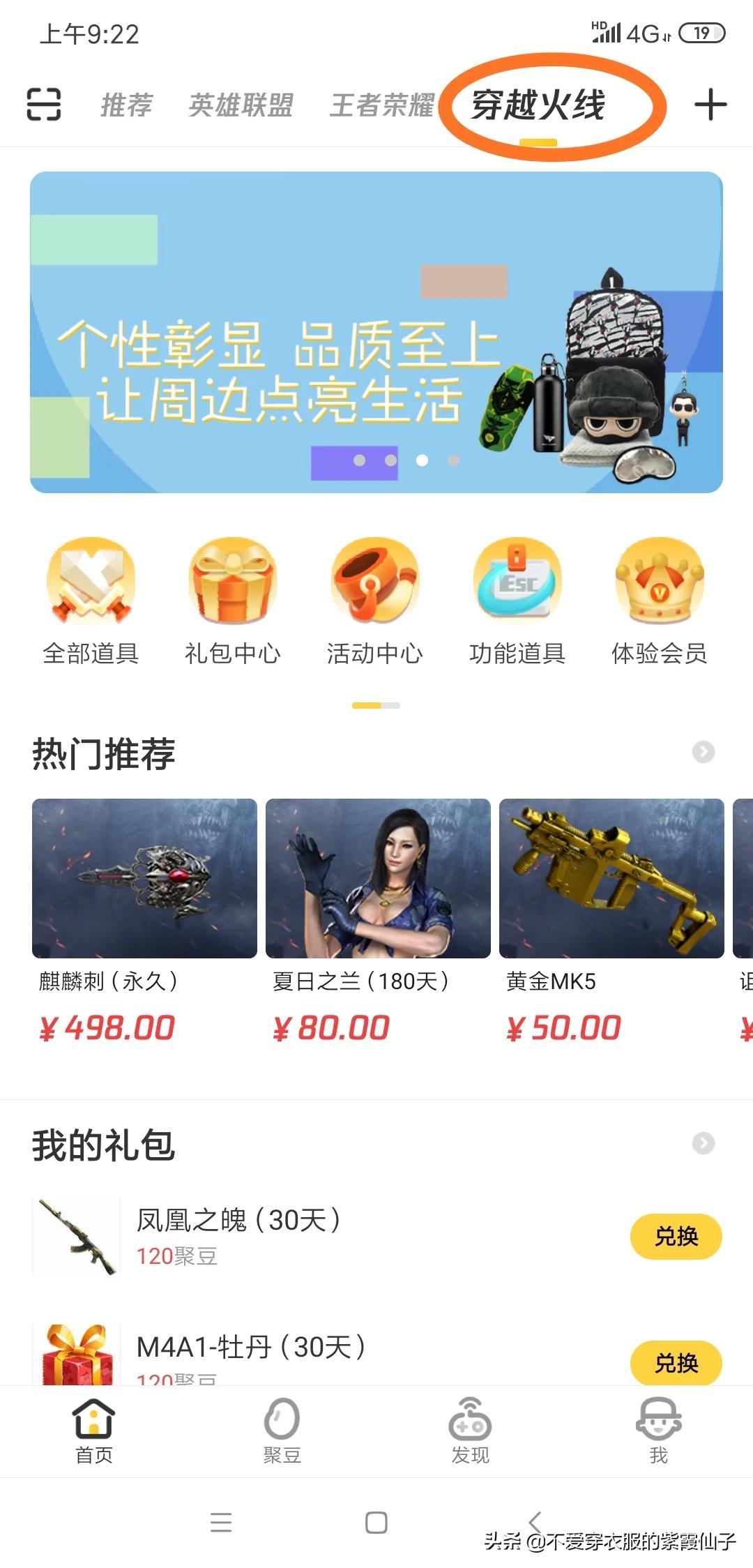Switch to the 英雄联盟 tab
The image size is (753, 1568).
click(241, 105)
